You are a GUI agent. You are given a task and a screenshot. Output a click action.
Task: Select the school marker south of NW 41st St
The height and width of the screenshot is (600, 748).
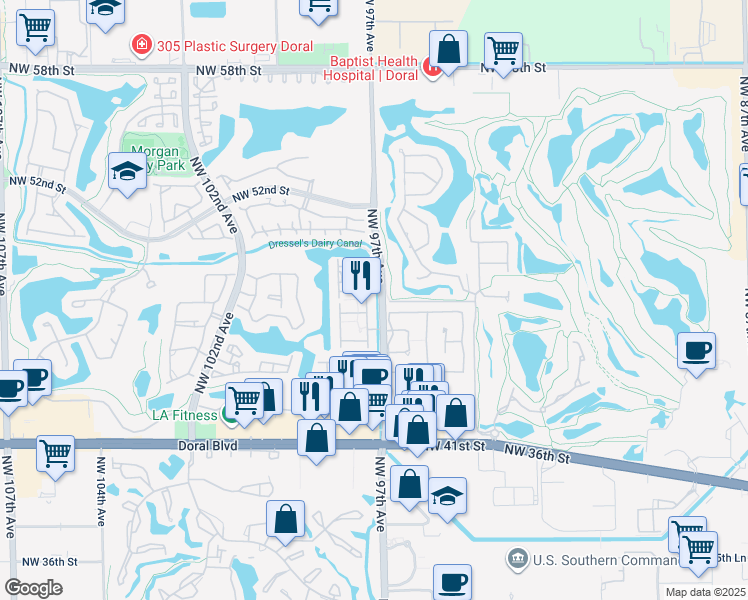[447, 495]
